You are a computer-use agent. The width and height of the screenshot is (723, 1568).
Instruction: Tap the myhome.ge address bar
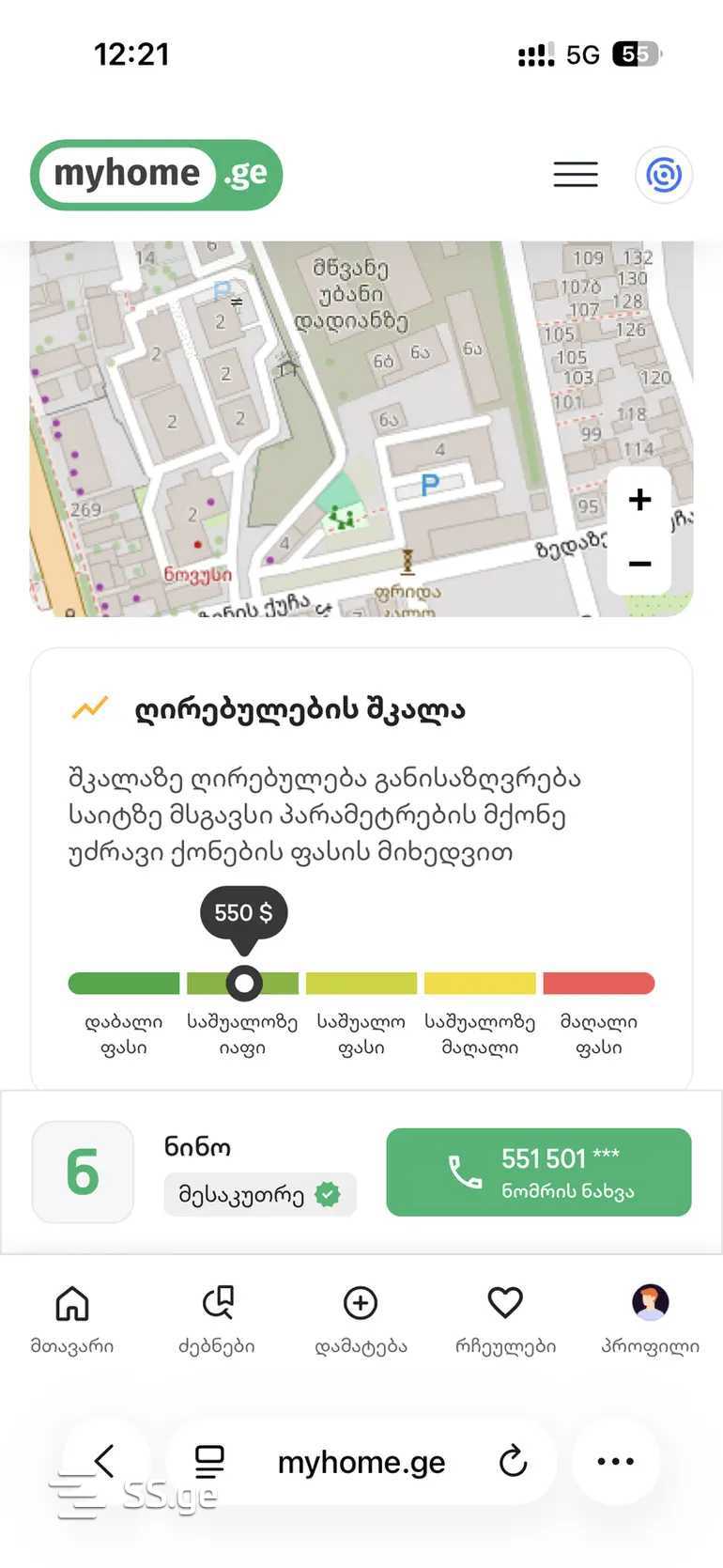pyautogui.click(x=361, y=1462)
